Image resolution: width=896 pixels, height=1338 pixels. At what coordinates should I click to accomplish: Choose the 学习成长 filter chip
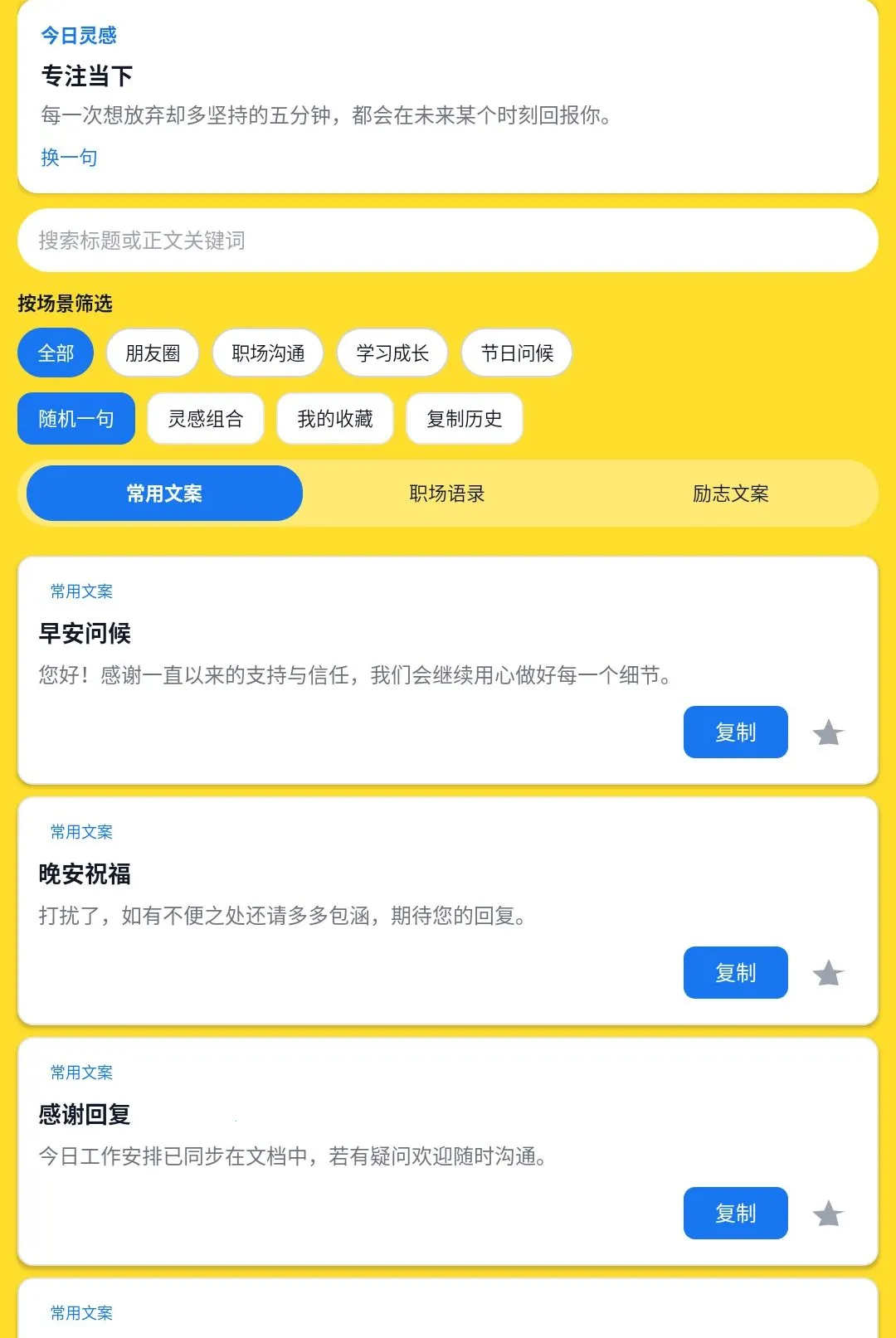[392, 353]
